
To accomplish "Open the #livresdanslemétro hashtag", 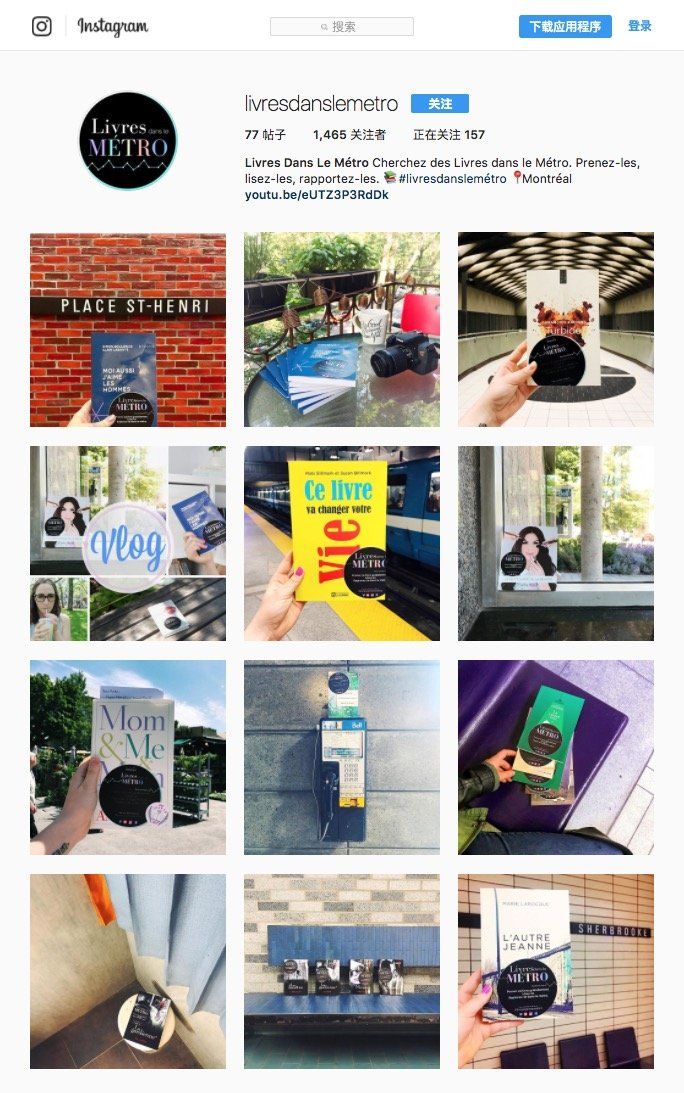I will pyautogui.click(x=452, y=178).
